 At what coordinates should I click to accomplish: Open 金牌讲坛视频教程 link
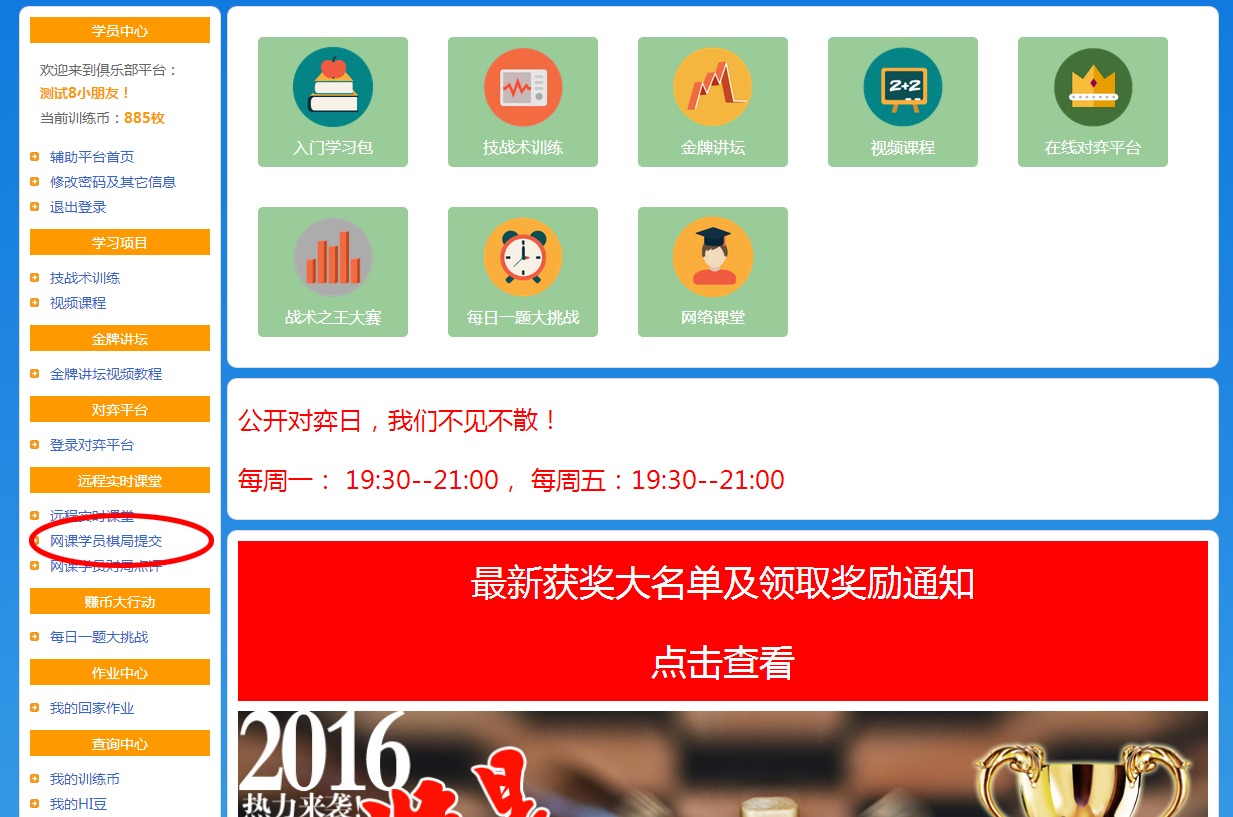tap(106, 374)
